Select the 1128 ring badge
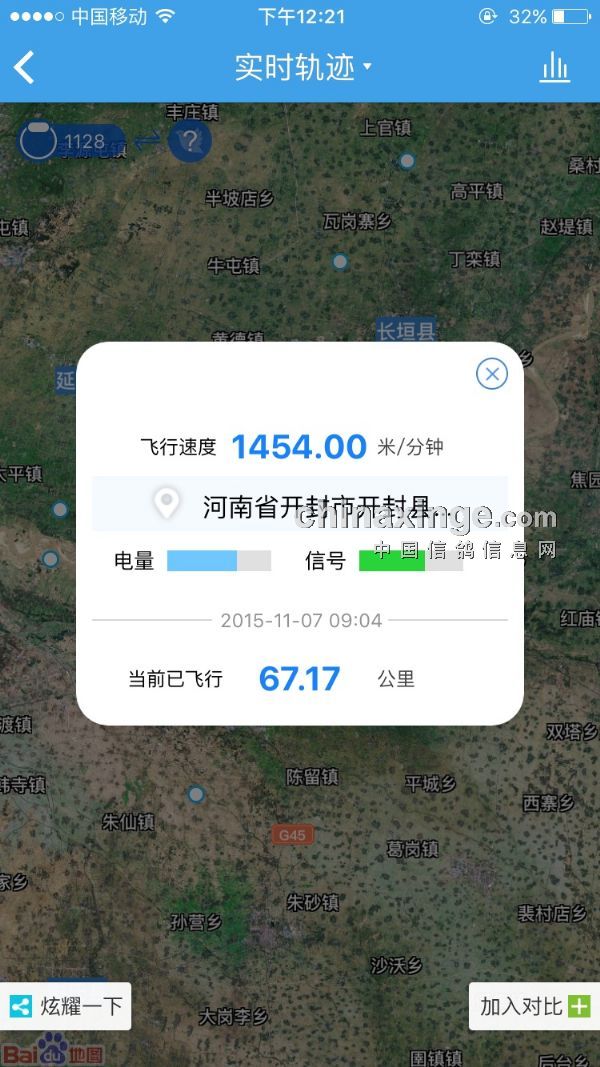This screenshot has width=600, height=1067. [70, 141]
